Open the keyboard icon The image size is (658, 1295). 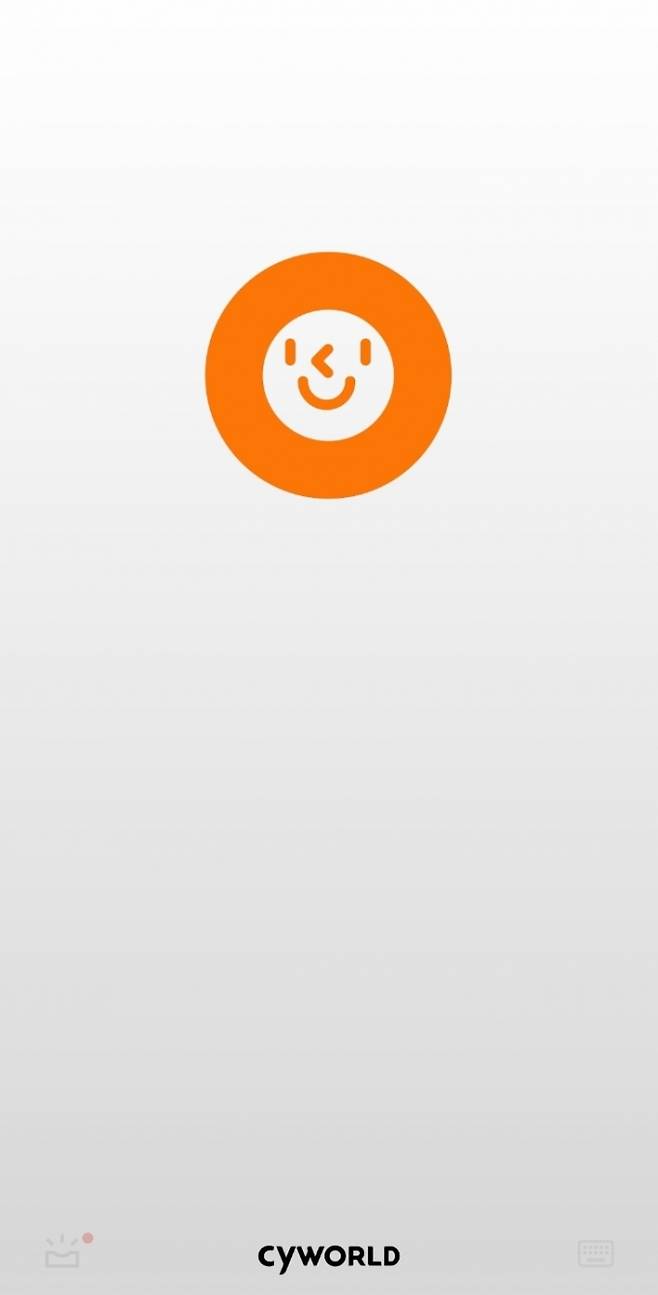point(596,1253)
